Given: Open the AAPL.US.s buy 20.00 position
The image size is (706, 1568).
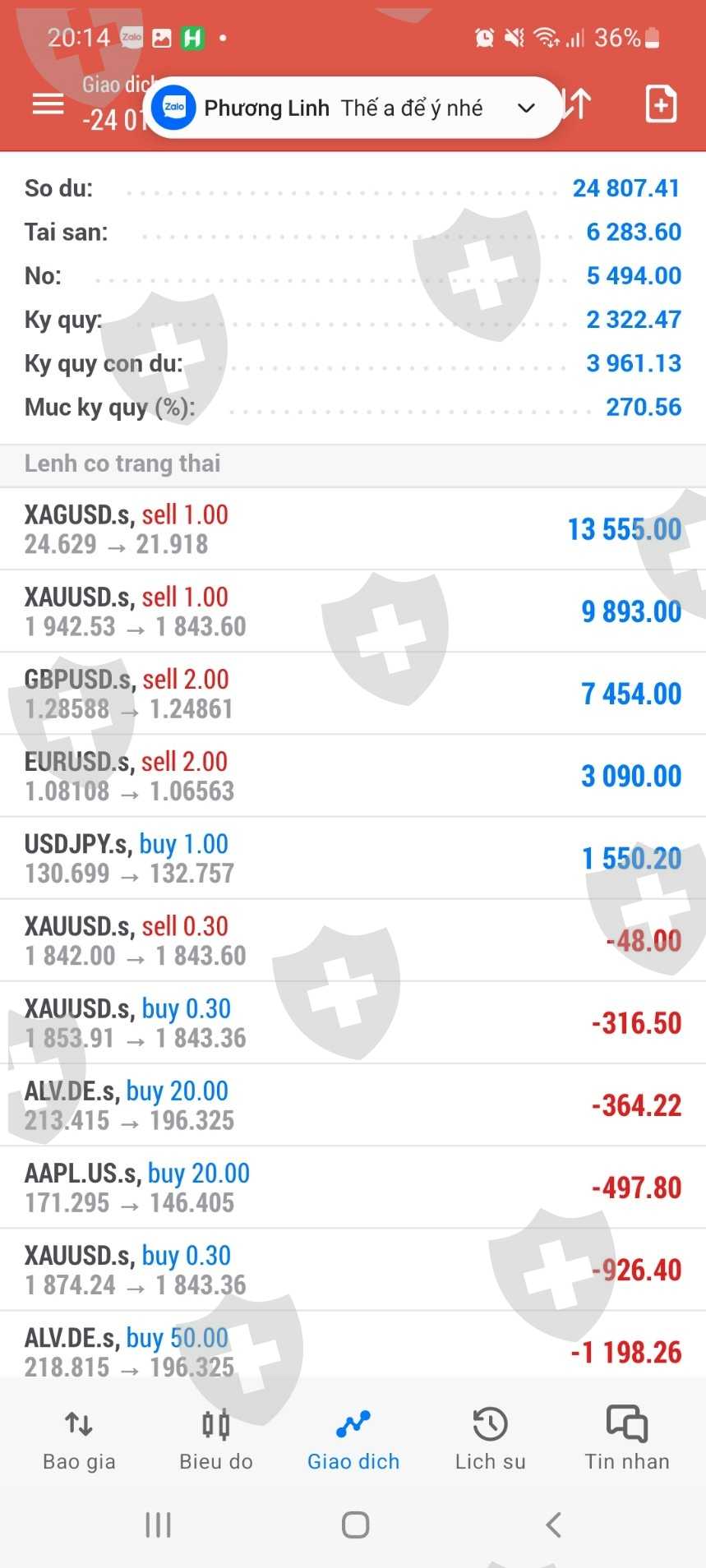Looking at the screenshot, I should click(353, 1187).
